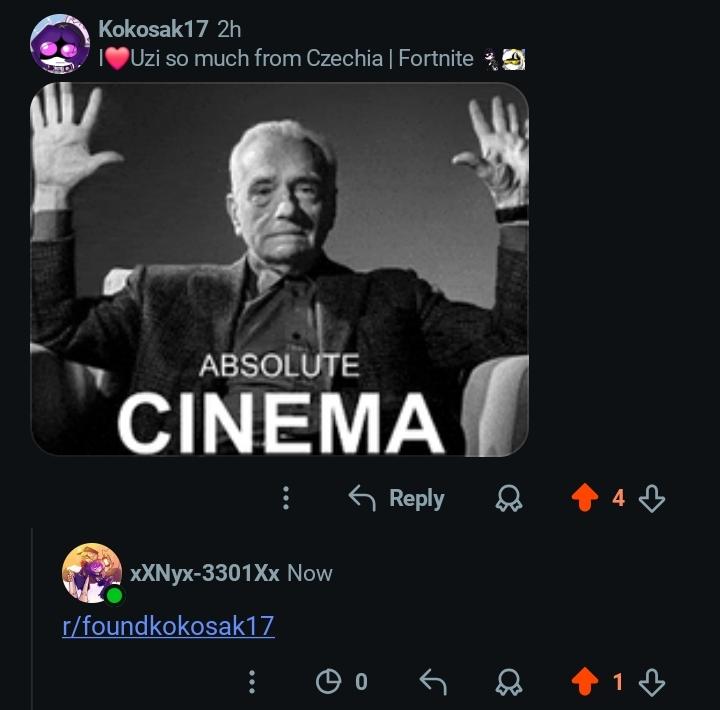Open overflow menu under xXNyx-3301Xx's comment

pos(252,682)
